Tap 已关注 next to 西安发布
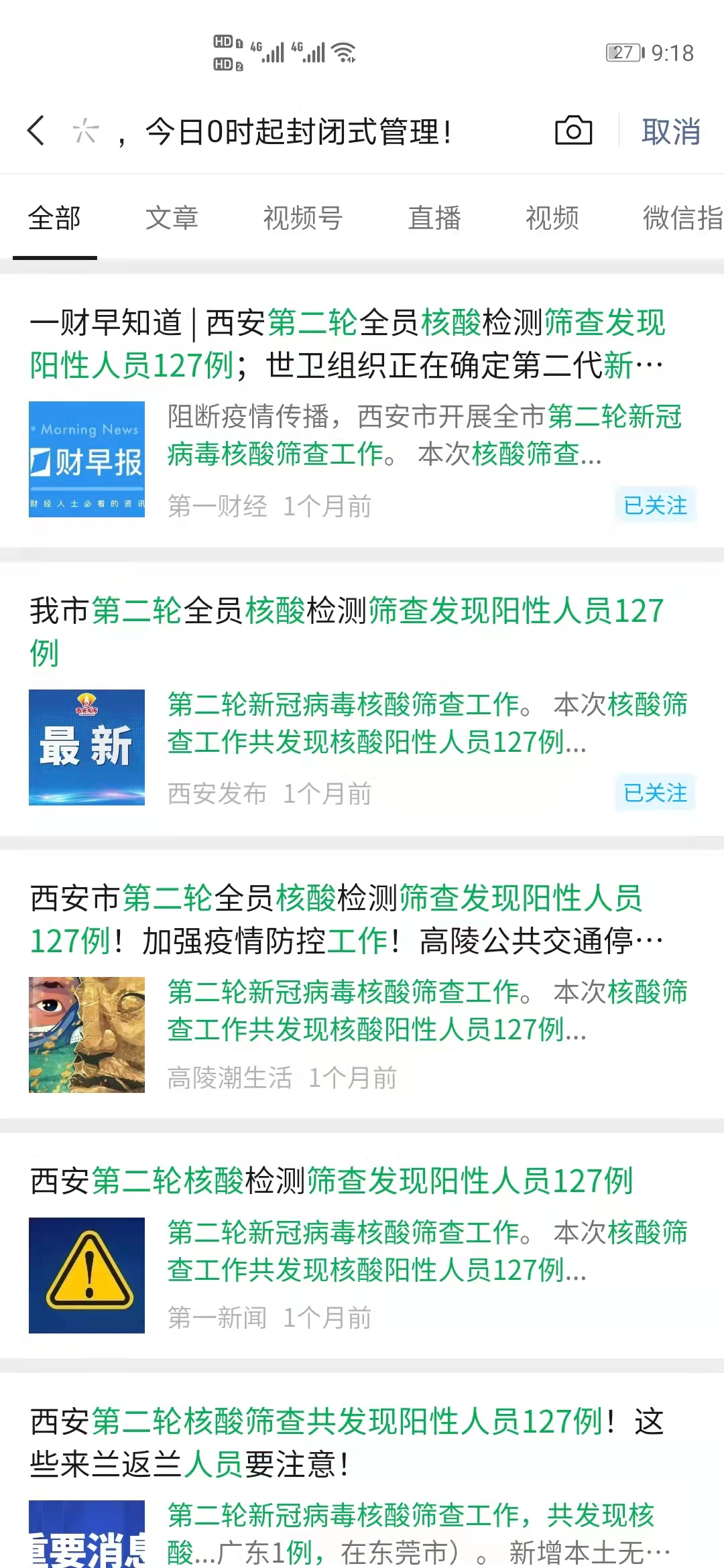 (656, 793)
